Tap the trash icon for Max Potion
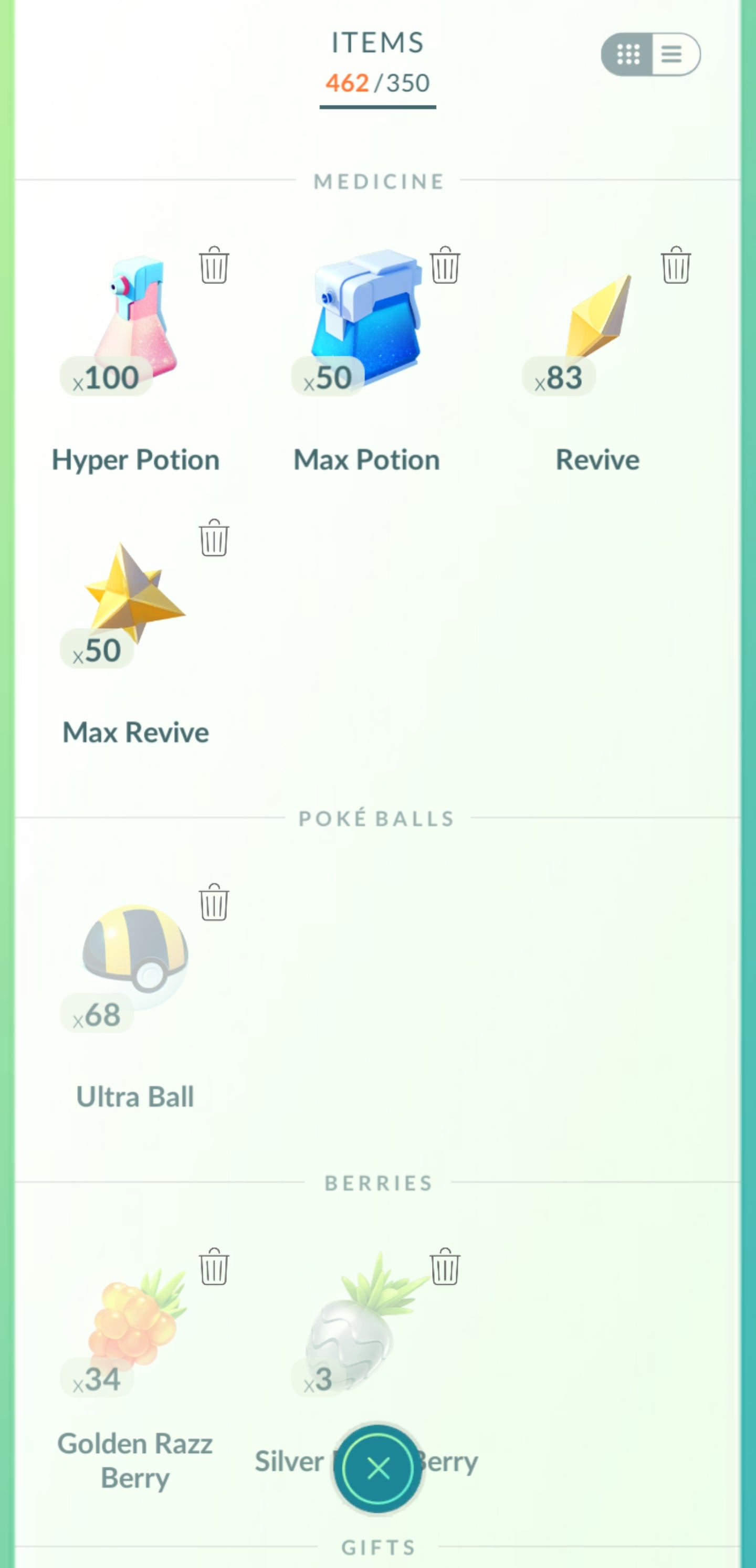Viewport: 756px width, 1568px height. coord(445,266)
